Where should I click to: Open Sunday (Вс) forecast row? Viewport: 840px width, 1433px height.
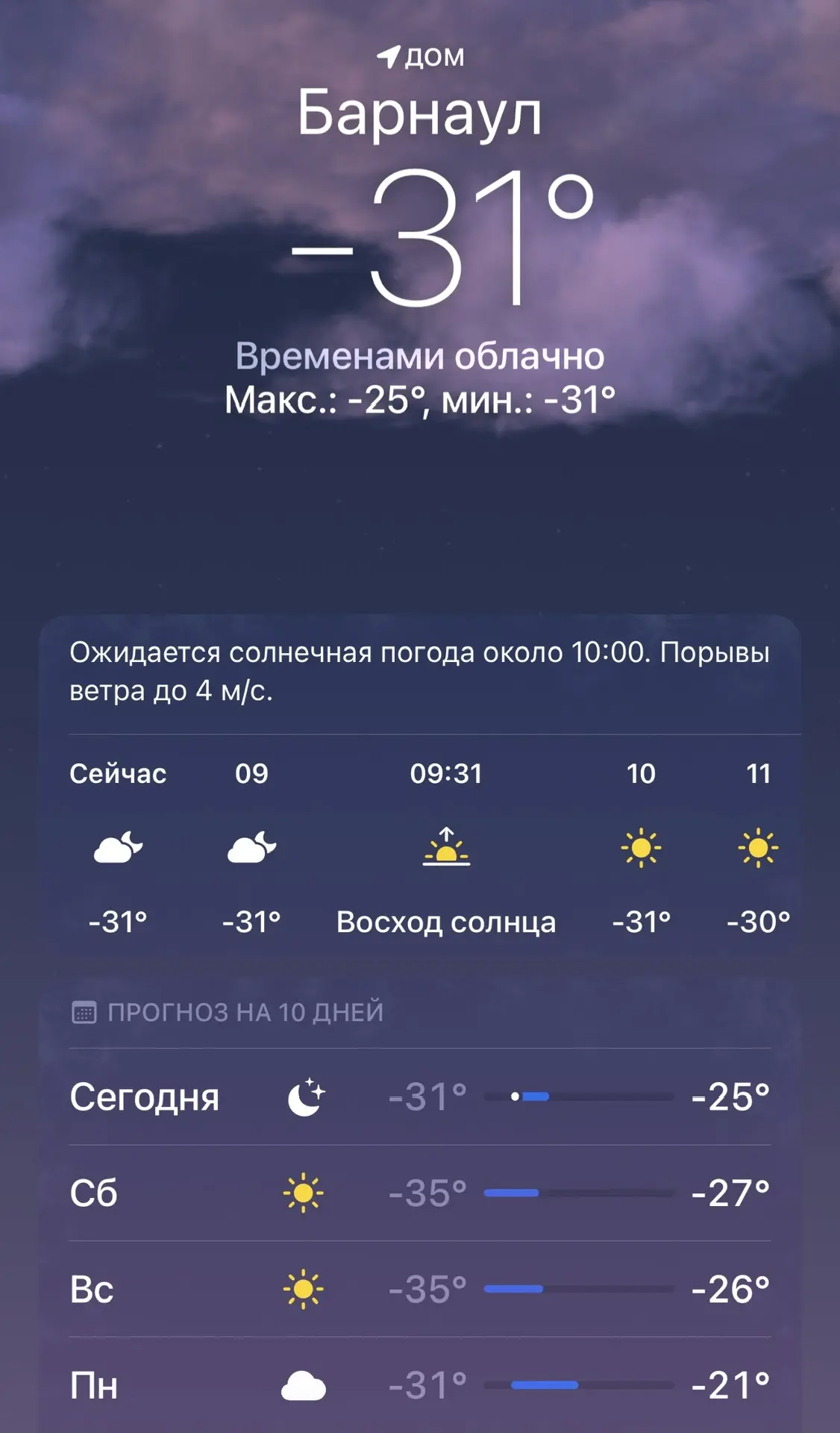tap(419, 1289)
